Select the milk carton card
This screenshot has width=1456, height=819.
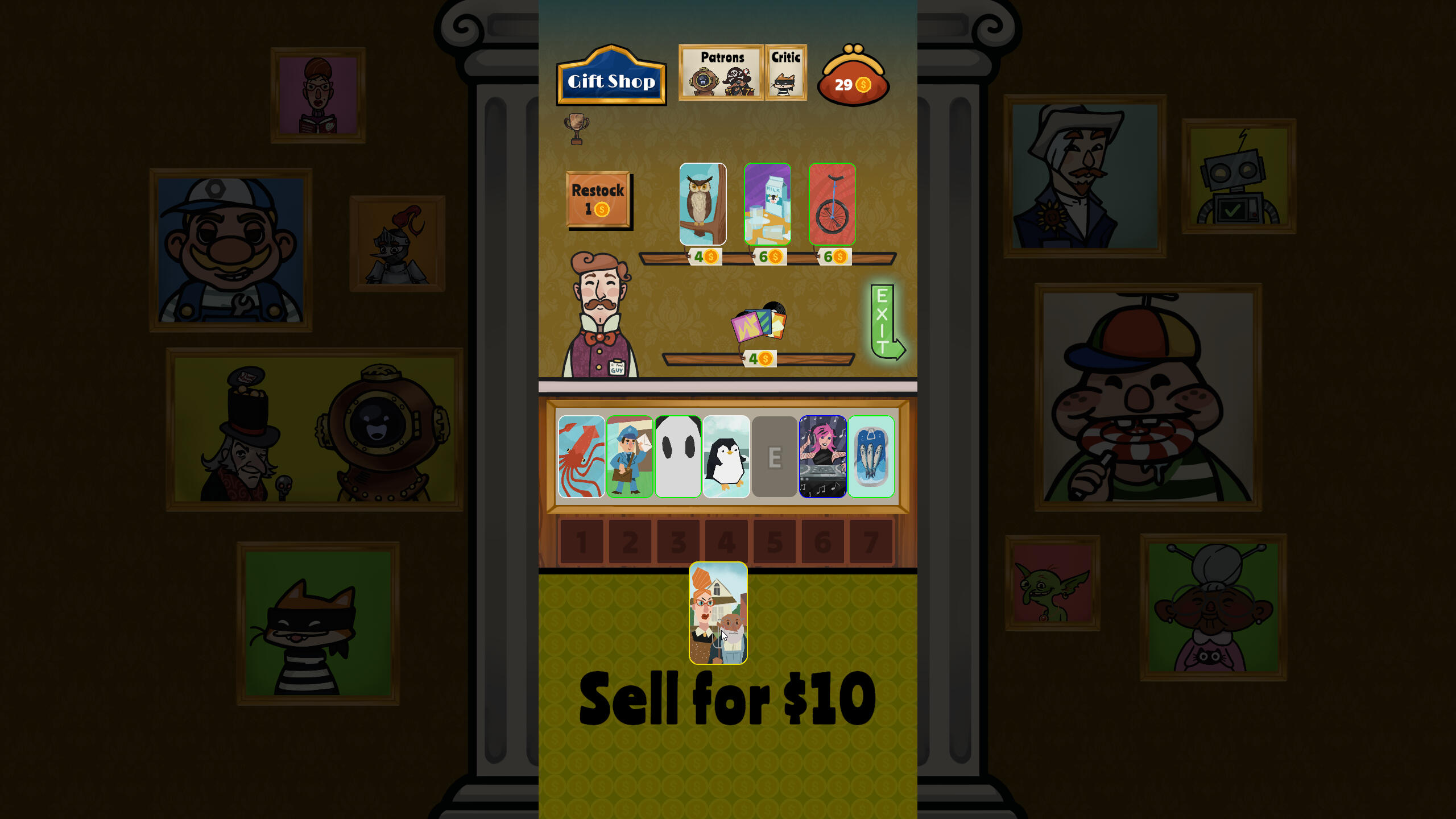[x=767, y=204]
